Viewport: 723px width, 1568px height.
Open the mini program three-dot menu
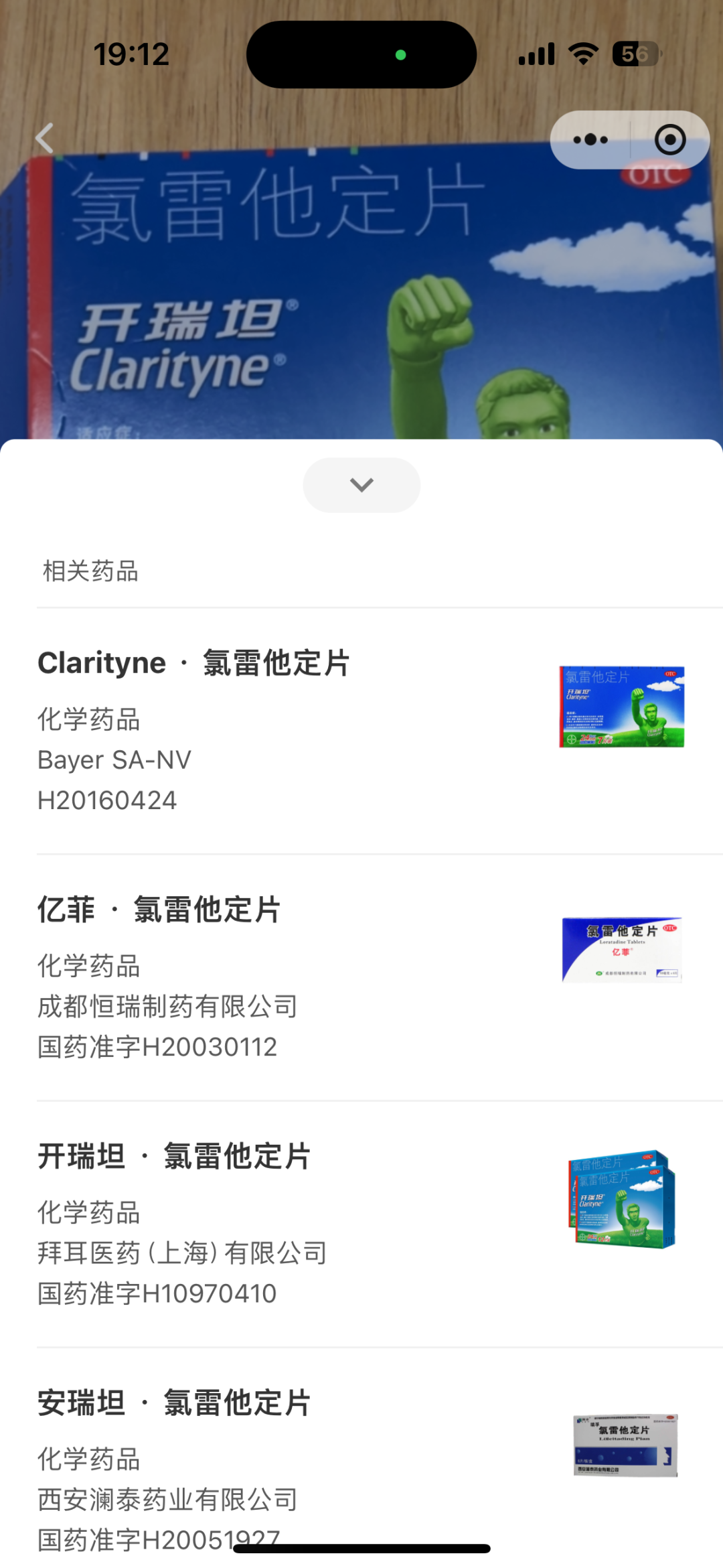pos(590,139)
